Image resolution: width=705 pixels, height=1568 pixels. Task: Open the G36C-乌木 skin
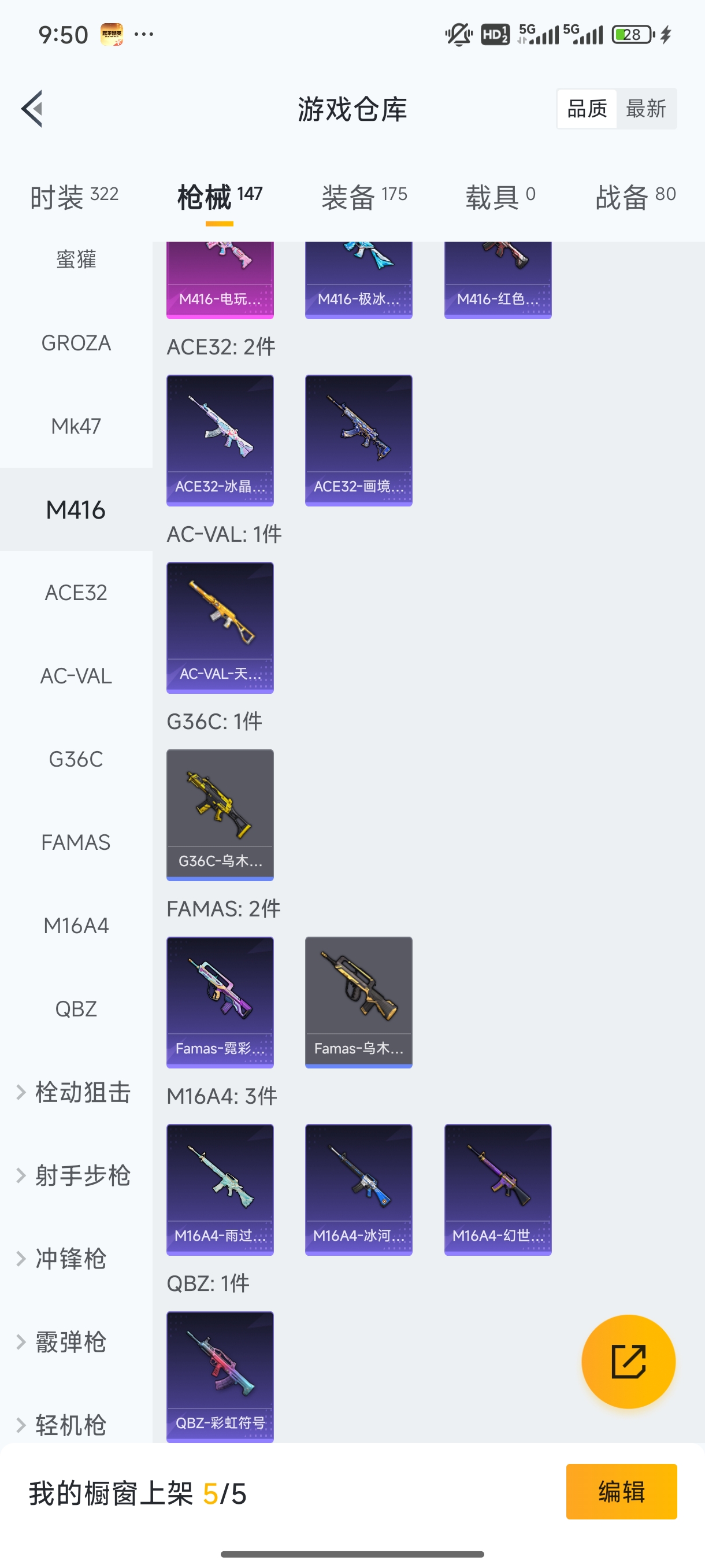tap(220, 815)
